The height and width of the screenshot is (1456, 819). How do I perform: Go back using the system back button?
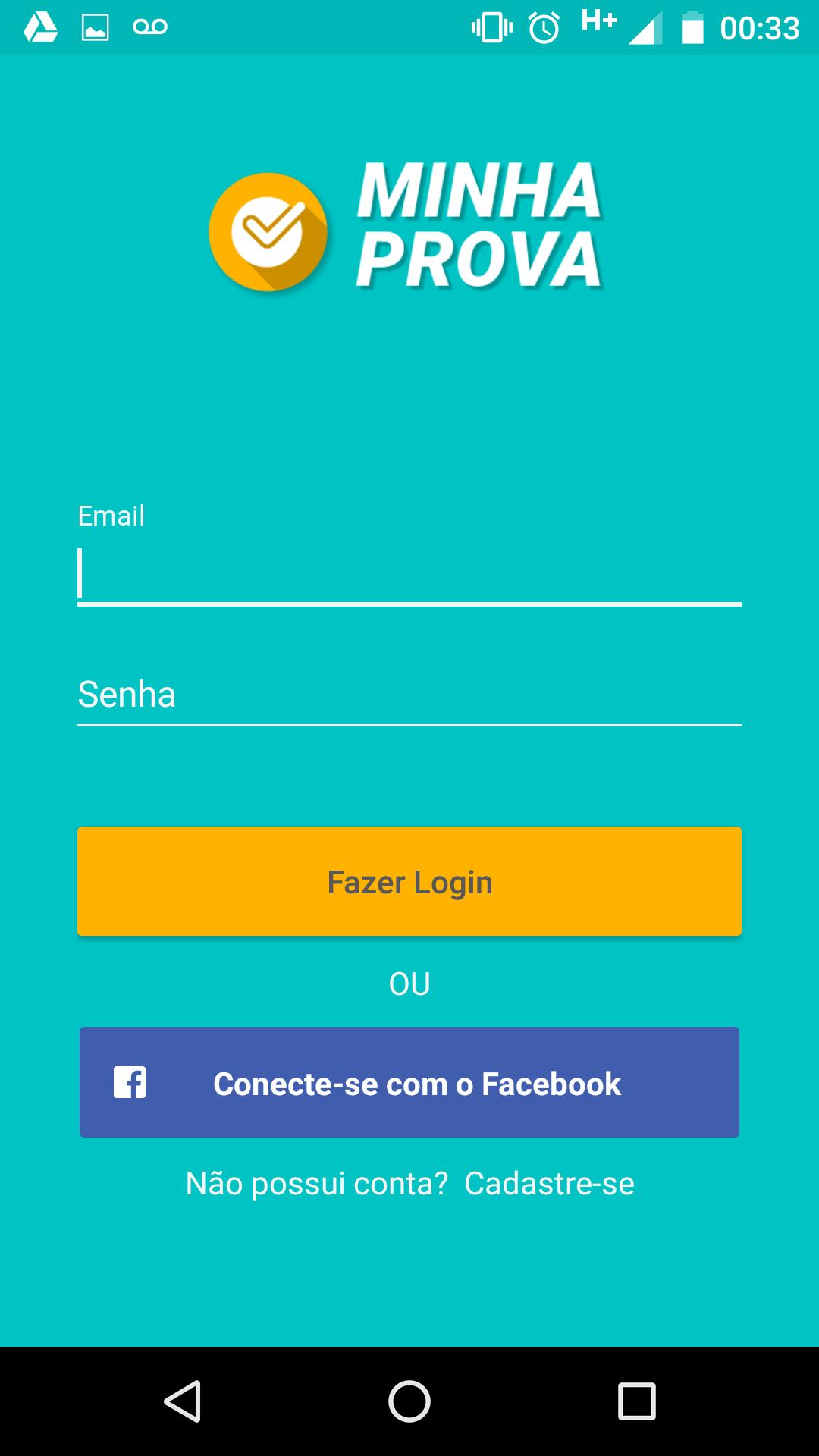pos(182,1401)
